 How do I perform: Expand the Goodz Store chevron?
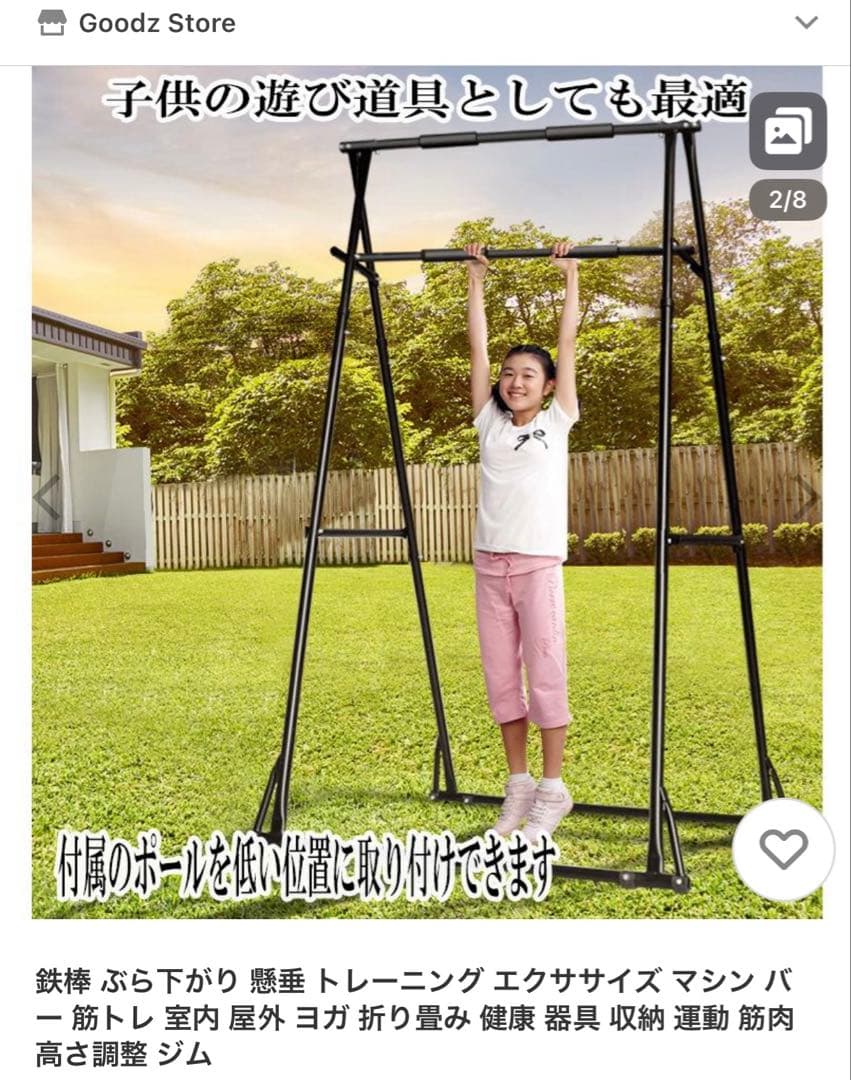(806, 23)
